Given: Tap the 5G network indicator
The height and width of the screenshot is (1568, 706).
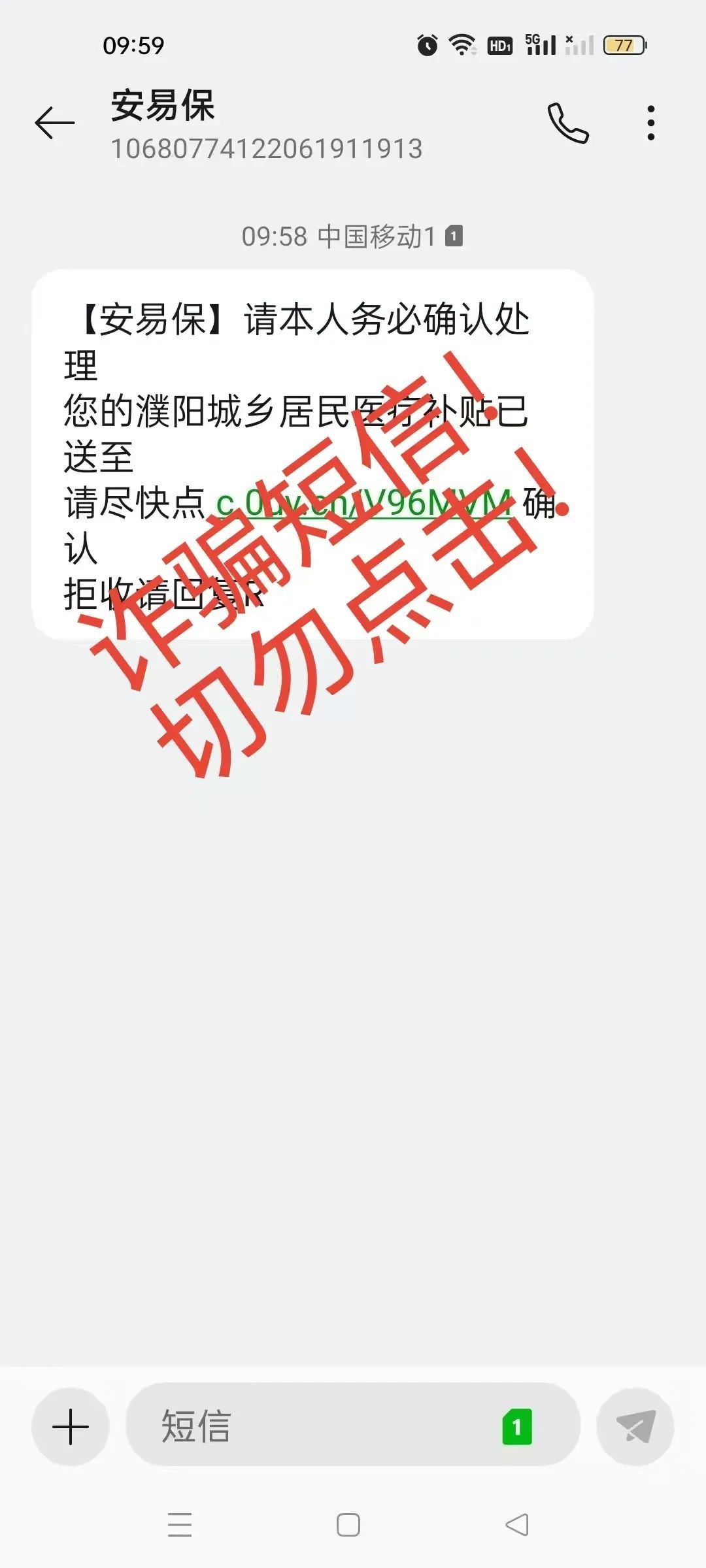Looking at the screenshot, I should 539,44.
